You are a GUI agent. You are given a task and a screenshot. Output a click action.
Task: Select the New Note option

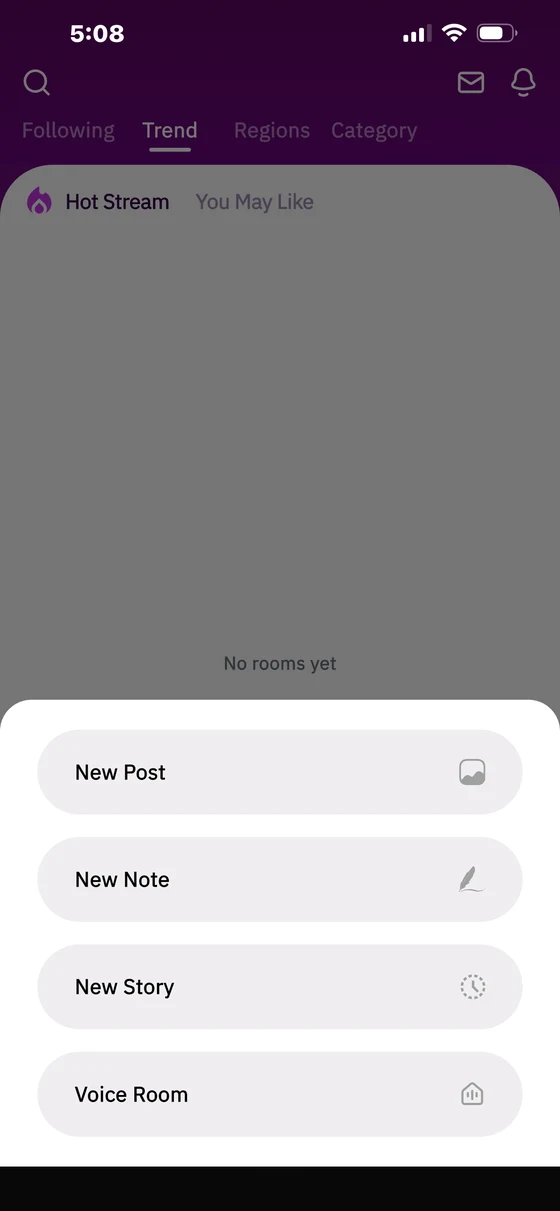(x=280, y=880)
